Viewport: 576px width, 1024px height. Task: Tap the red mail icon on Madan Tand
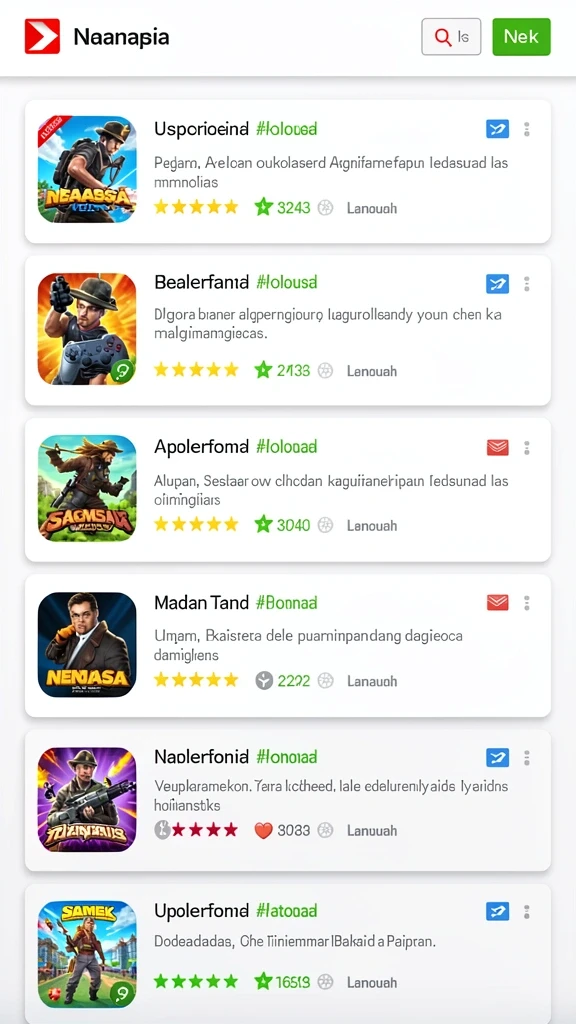[498, 602]
